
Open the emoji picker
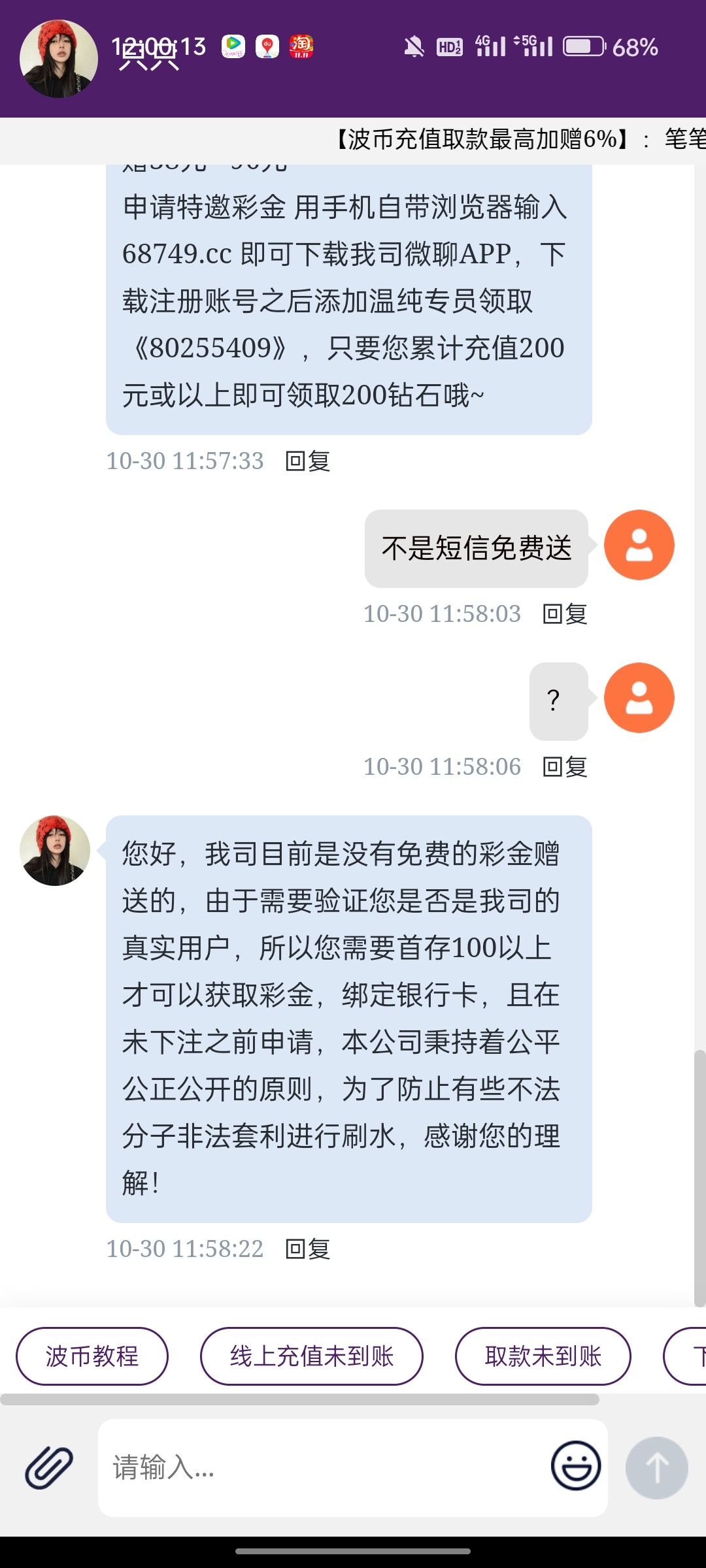[575, 1466]
